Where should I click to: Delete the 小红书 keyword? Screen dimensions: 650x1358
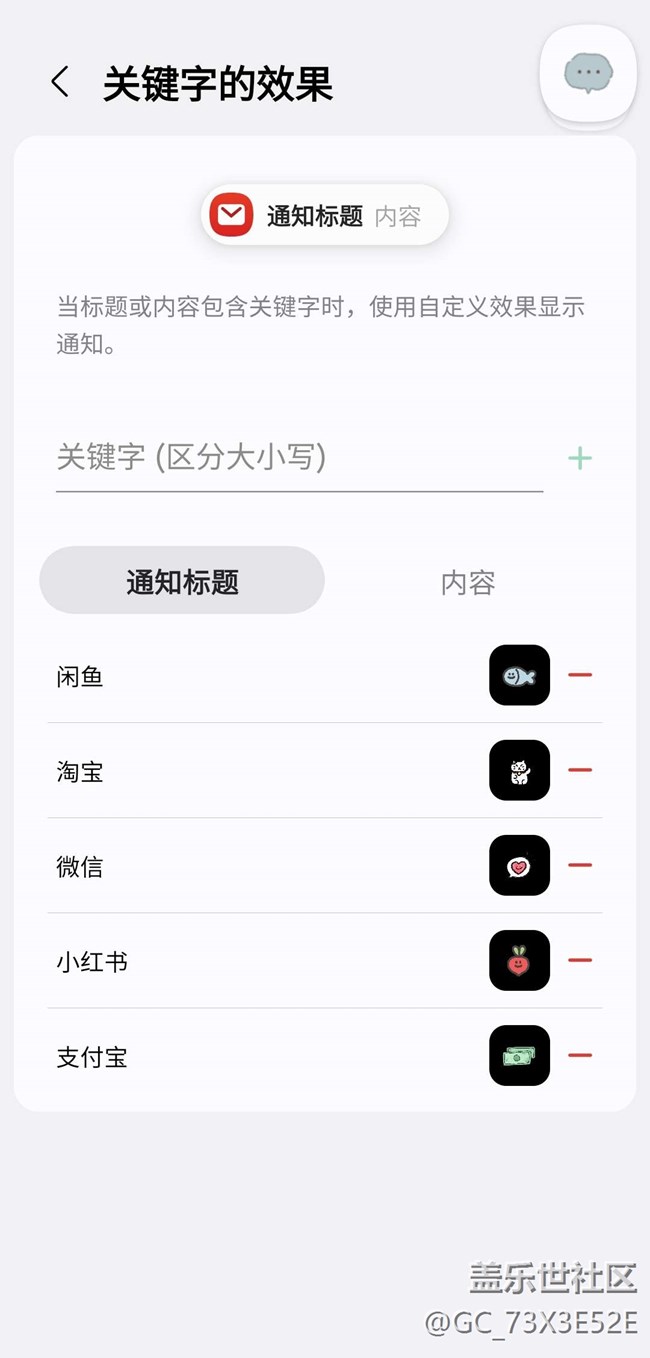pos(580,960)
